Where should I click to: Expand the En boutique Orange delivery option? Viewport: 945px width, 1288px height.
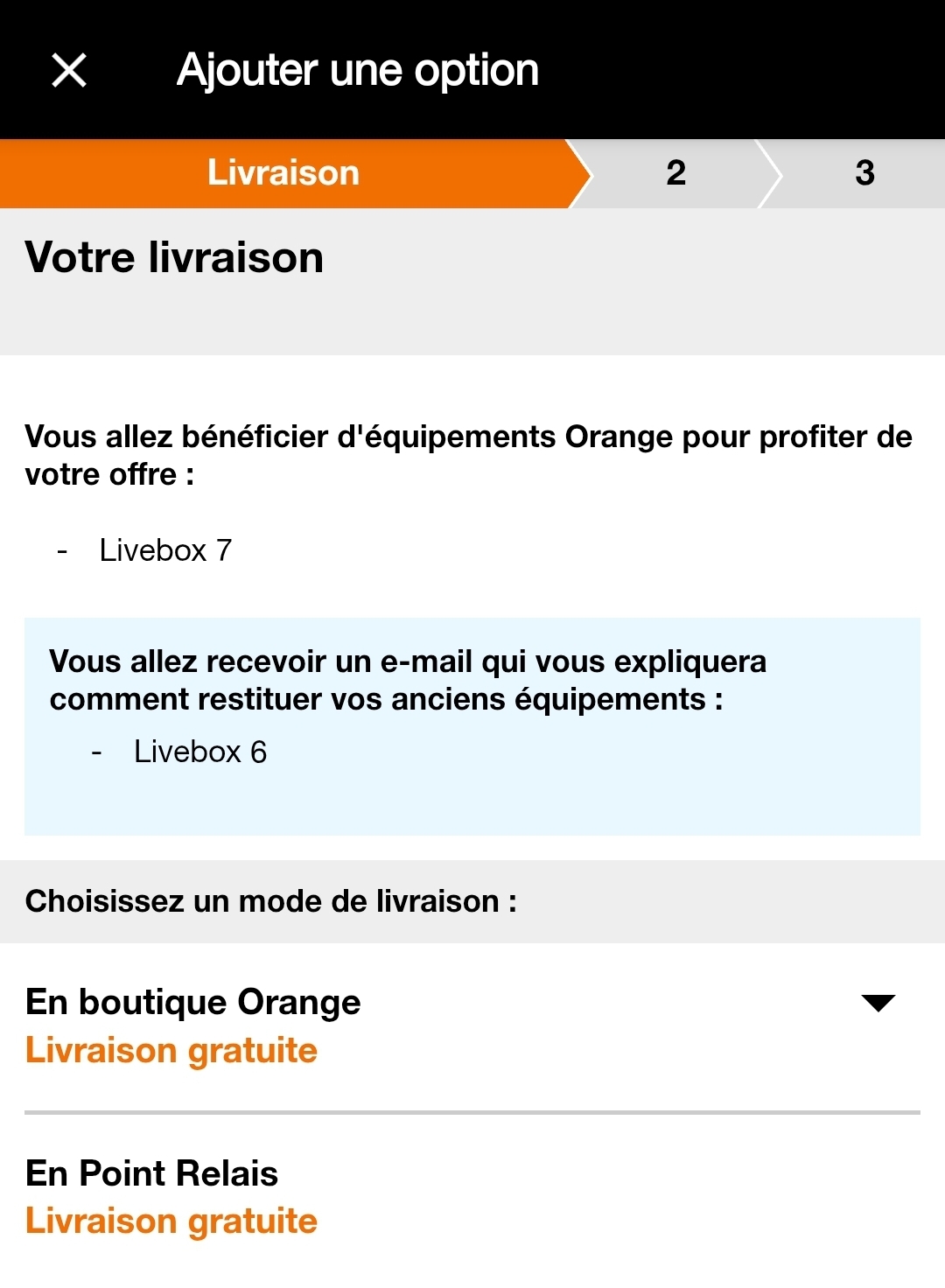pyautogui.click(x=878, y=1003)
